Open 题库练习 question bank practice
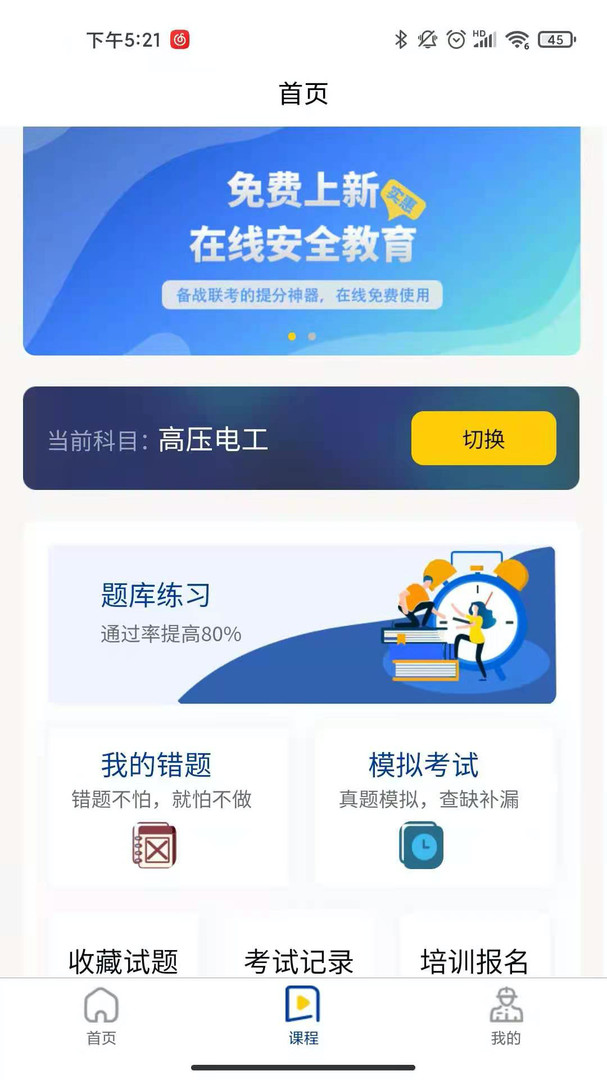The width and height of the screenshot is (607, 1080). [301, 624]
